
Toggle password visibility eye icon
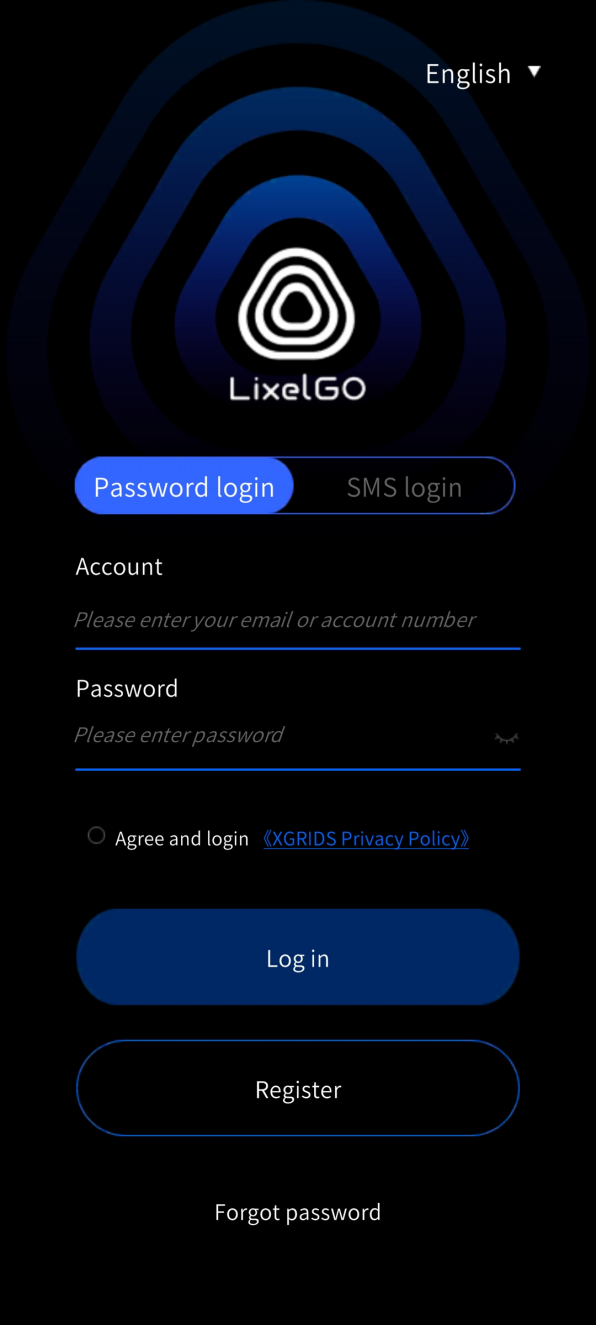507,738
